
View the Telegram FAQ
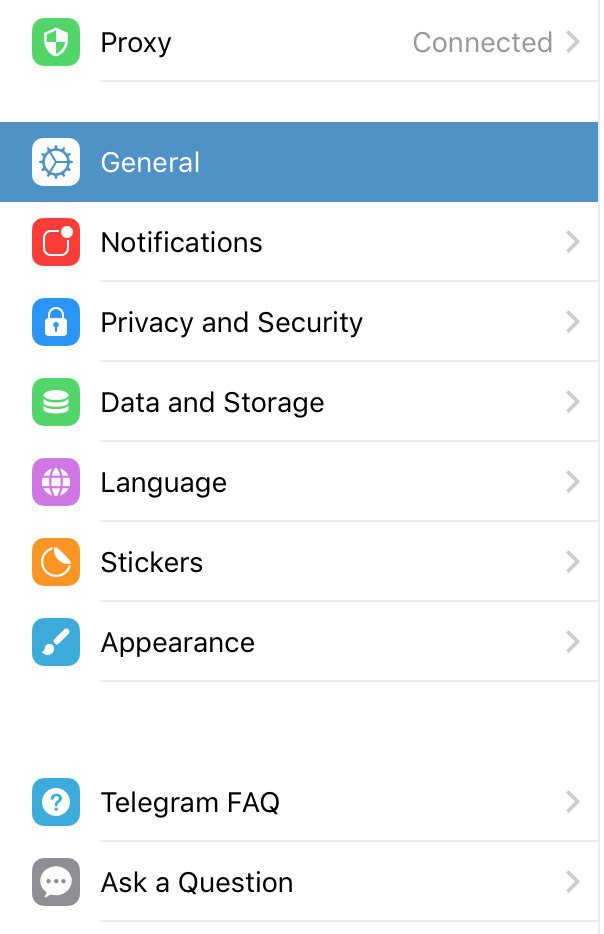click(300, 802)
